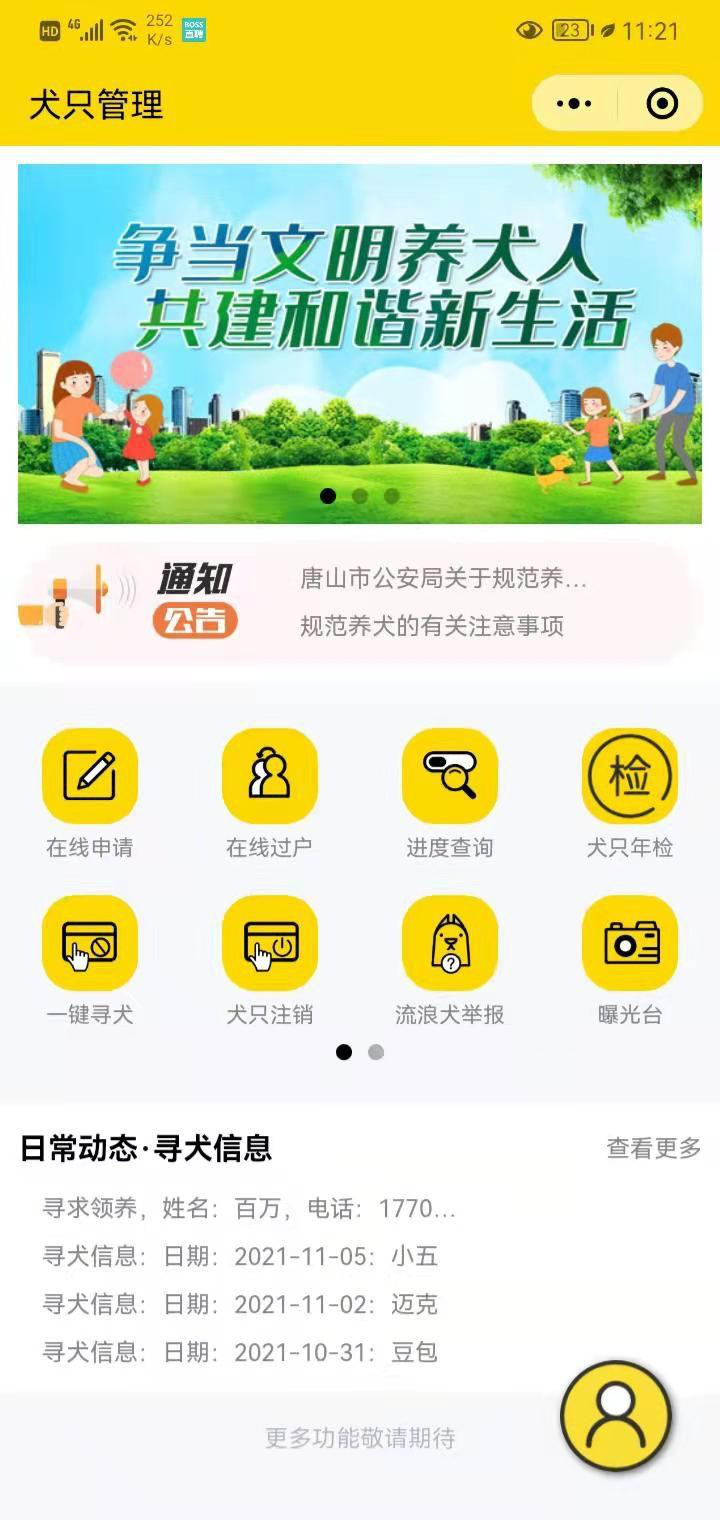View the lost dog post for 迈克
Image resolution: width=720 pixels, height=1520 pixels.
(240, 1304)
